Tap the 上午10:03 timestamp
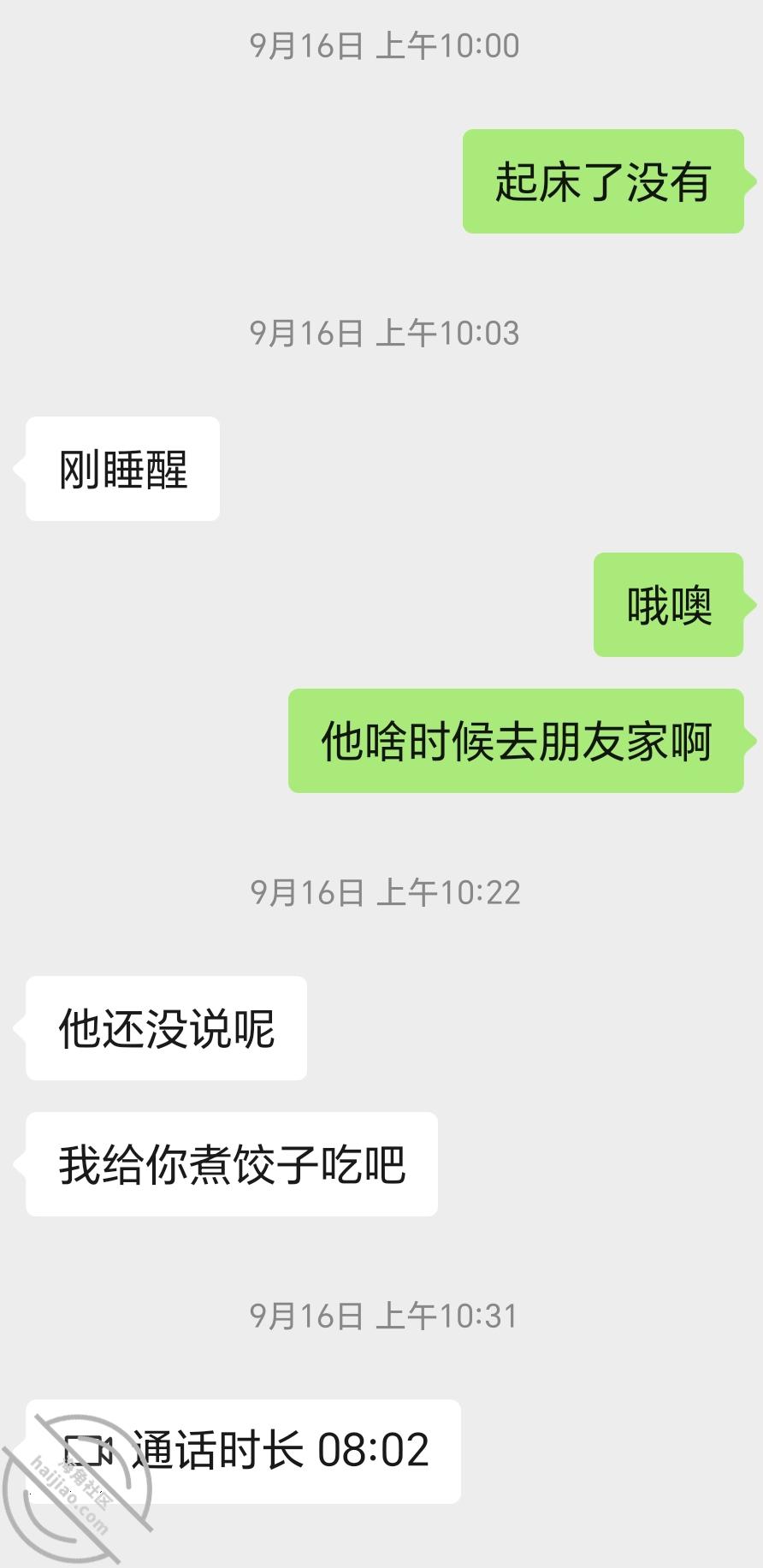 click(381, 334)
